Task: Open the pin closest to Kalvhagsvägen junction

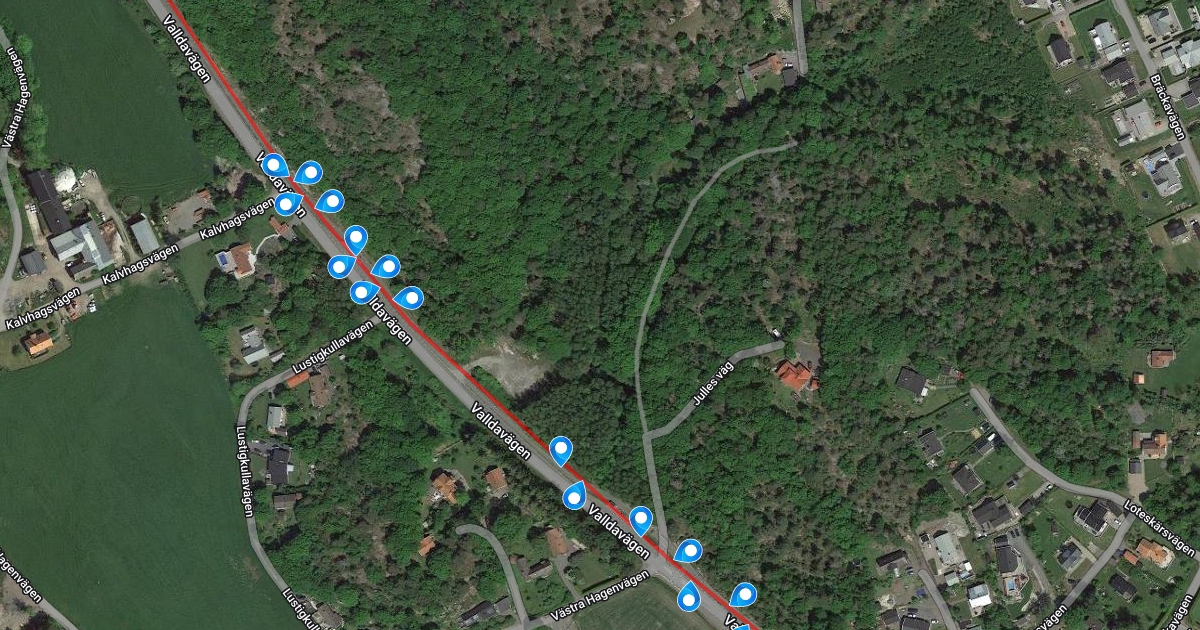Action: coord(286,203)
